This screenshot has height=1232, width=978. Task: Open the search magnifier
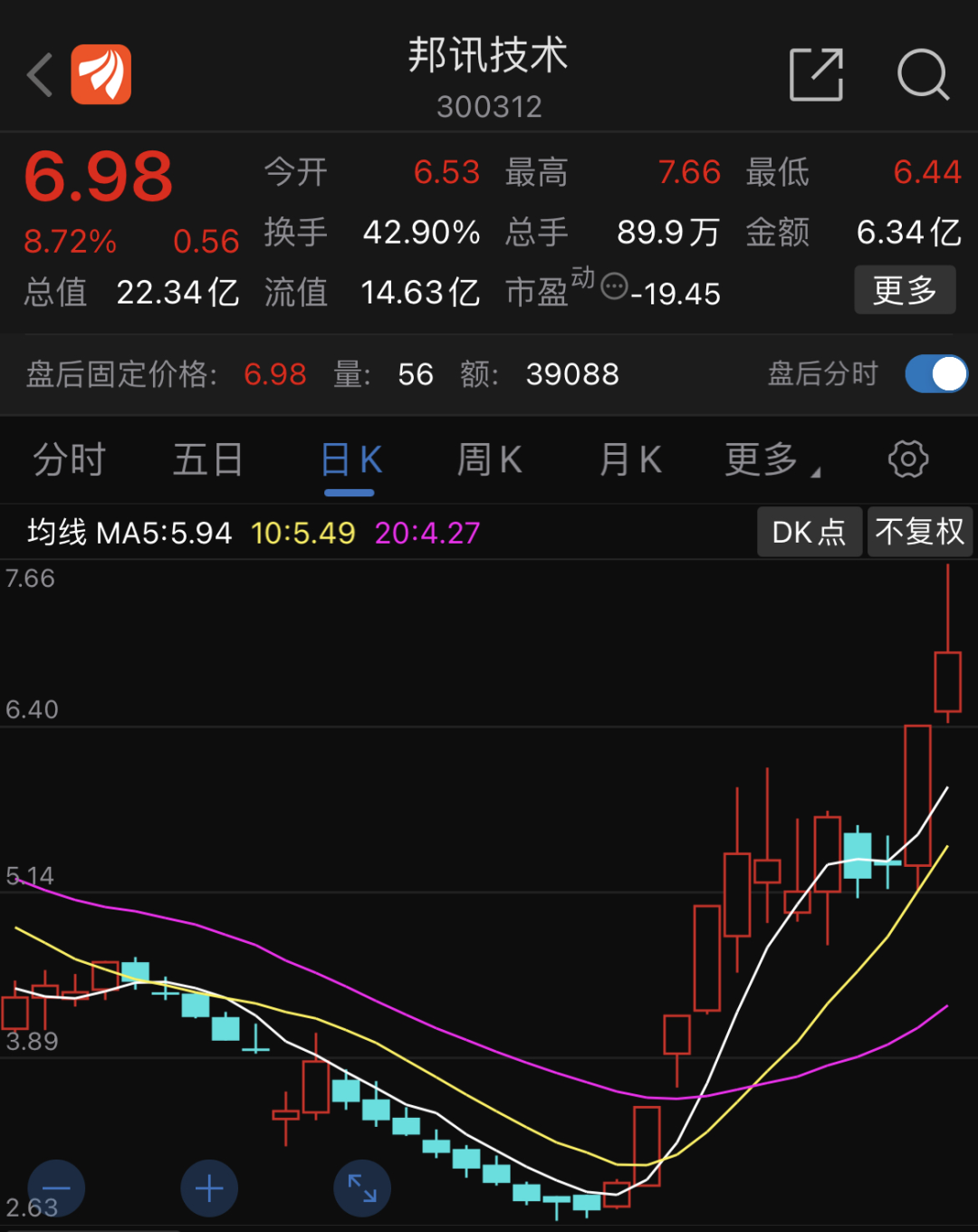pos(922,74)
